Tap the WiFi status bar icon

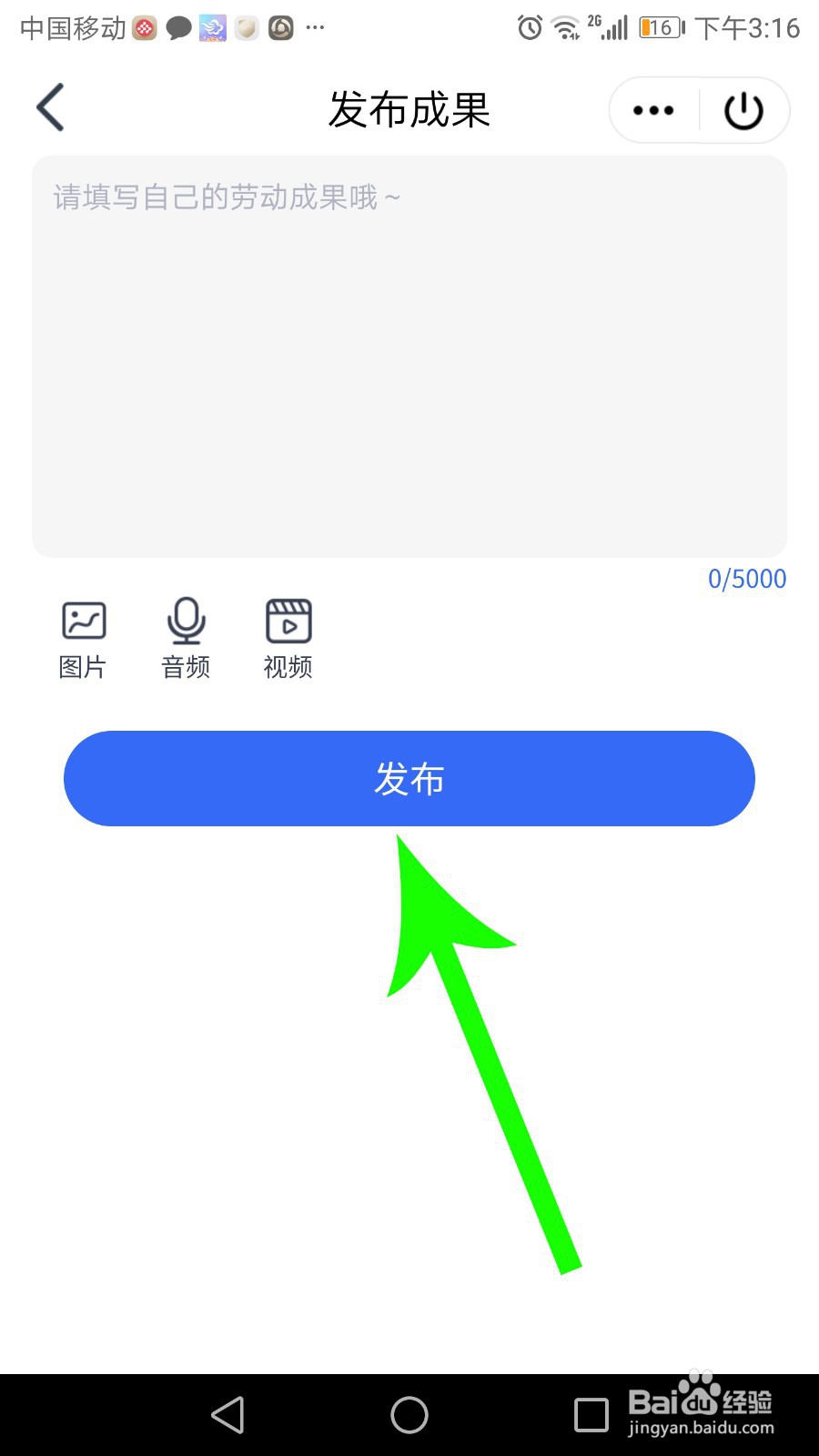click(x=566, y=27)
